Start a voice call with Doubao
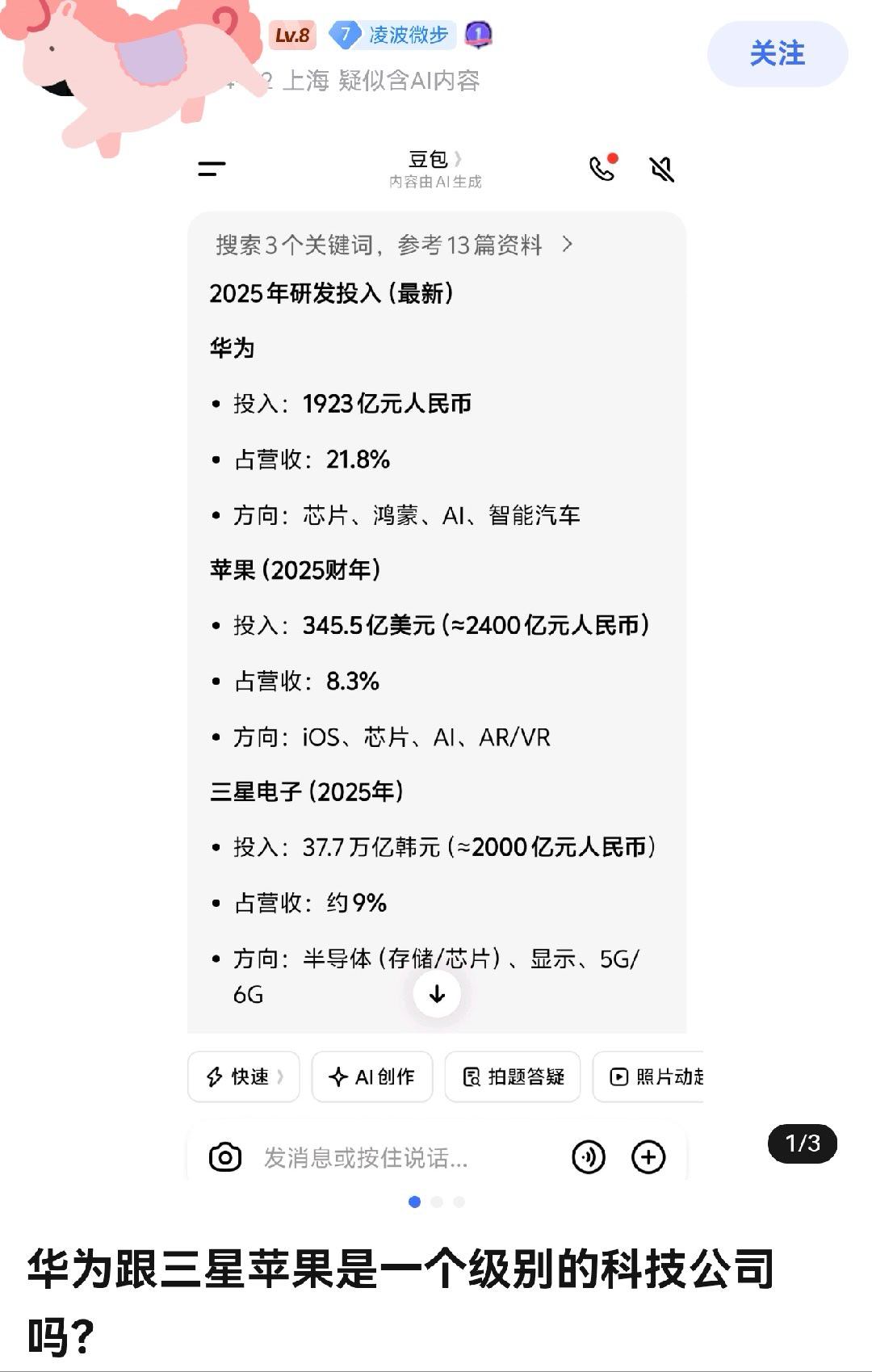872x1372 pixels. tap(601, 170)
